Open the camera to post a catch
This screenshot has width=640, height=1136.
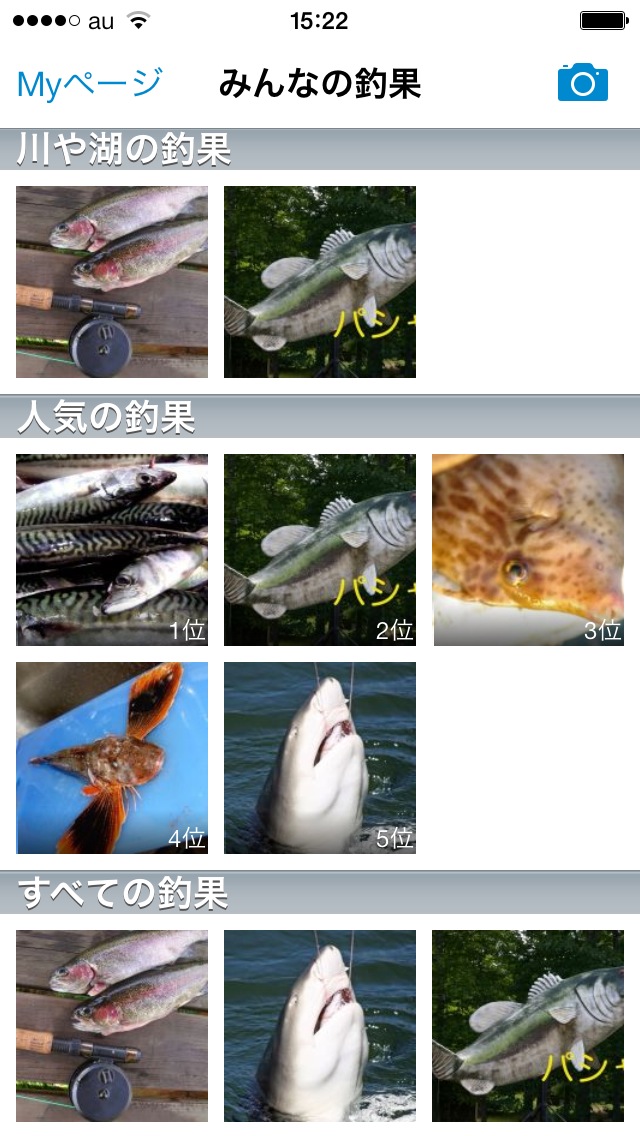coord(582,83)
